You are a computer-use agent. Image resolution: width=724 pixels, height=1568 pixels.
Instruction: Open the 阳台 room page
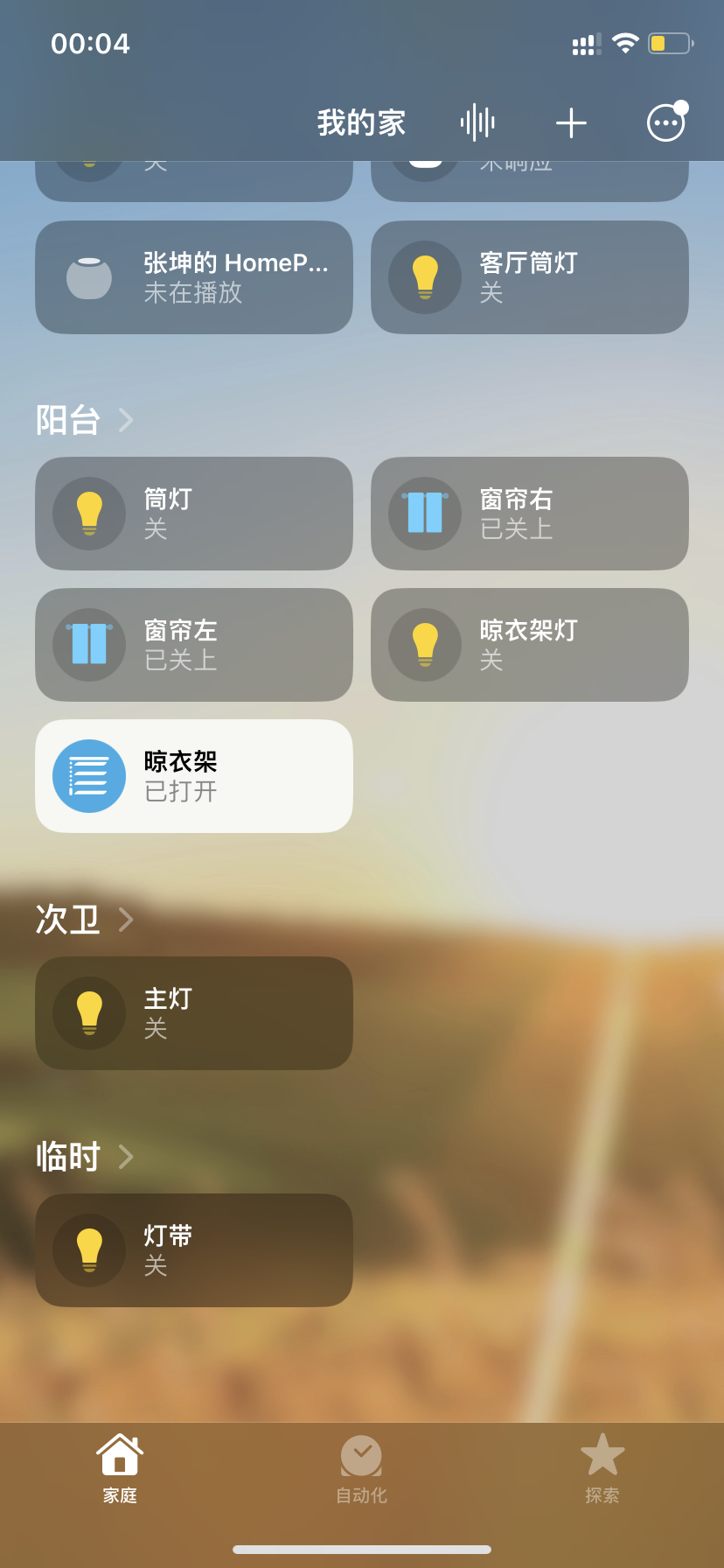click(84, 420)
